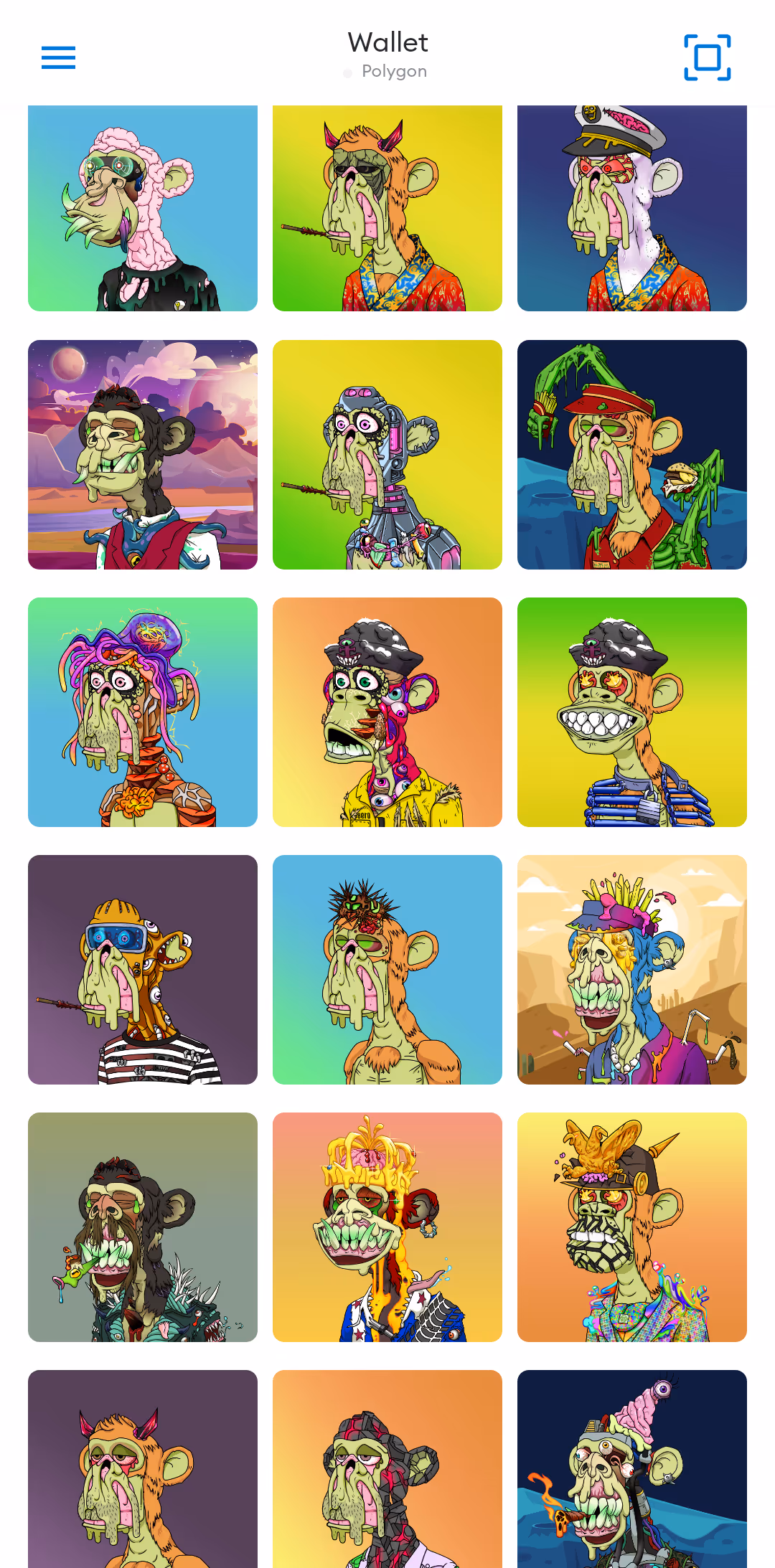Open the spiky-haired ape on blue background
Viewport: 775px width, 1568px height.
[387, 970]
